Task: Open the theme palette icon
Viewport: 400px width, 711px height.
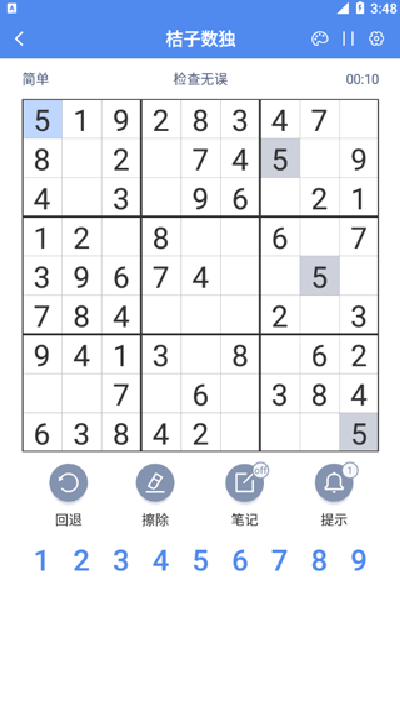Action: pos(319,39)
